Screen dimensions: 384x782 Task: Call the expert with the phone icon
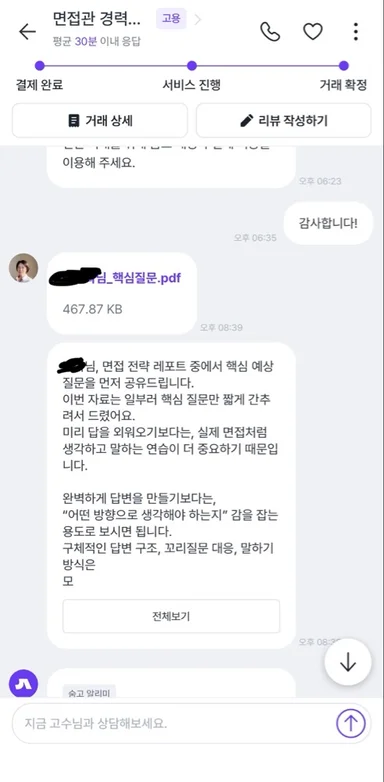click(x=270, y=31)
